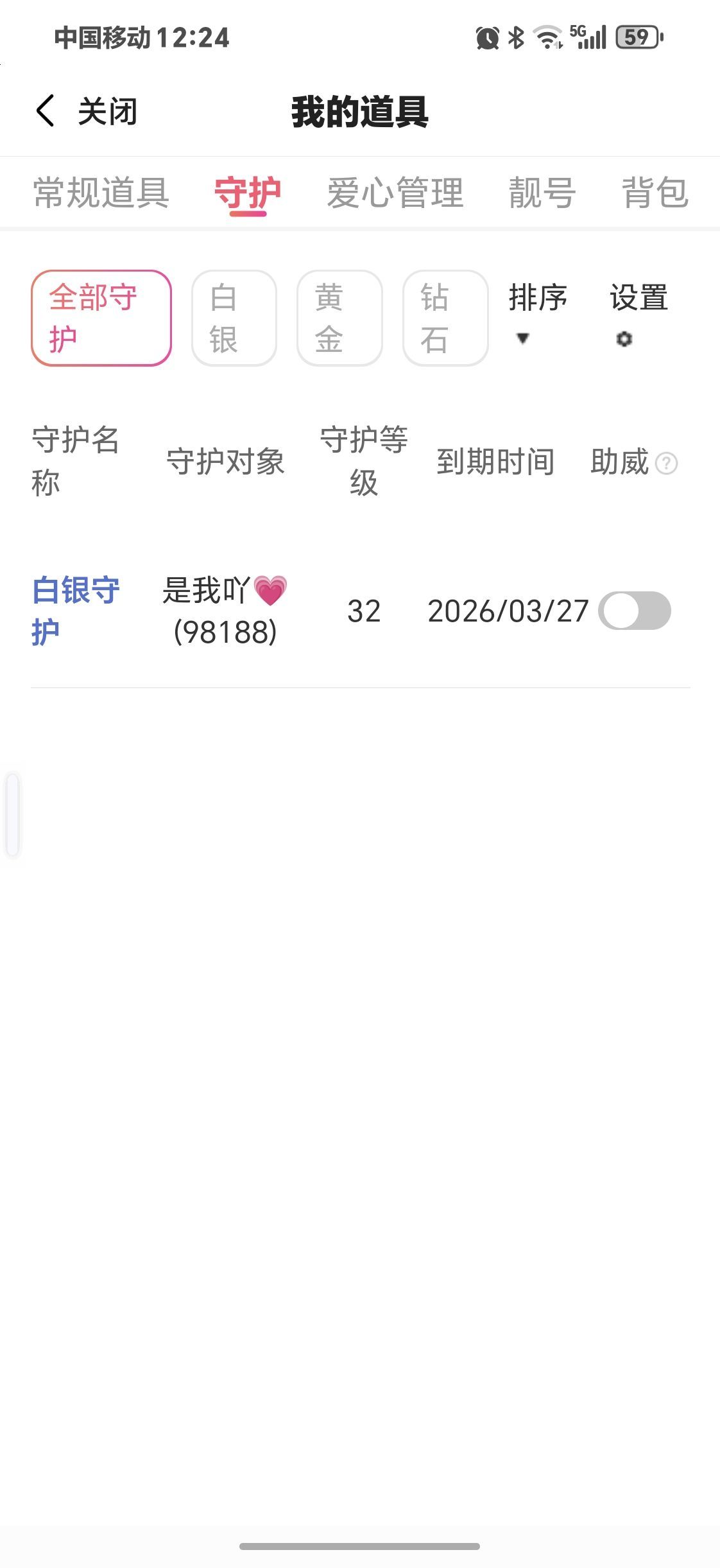Switch to the 靓号 tab
720x1568 pixels.
pyautogui.click(x=542, y=193)
